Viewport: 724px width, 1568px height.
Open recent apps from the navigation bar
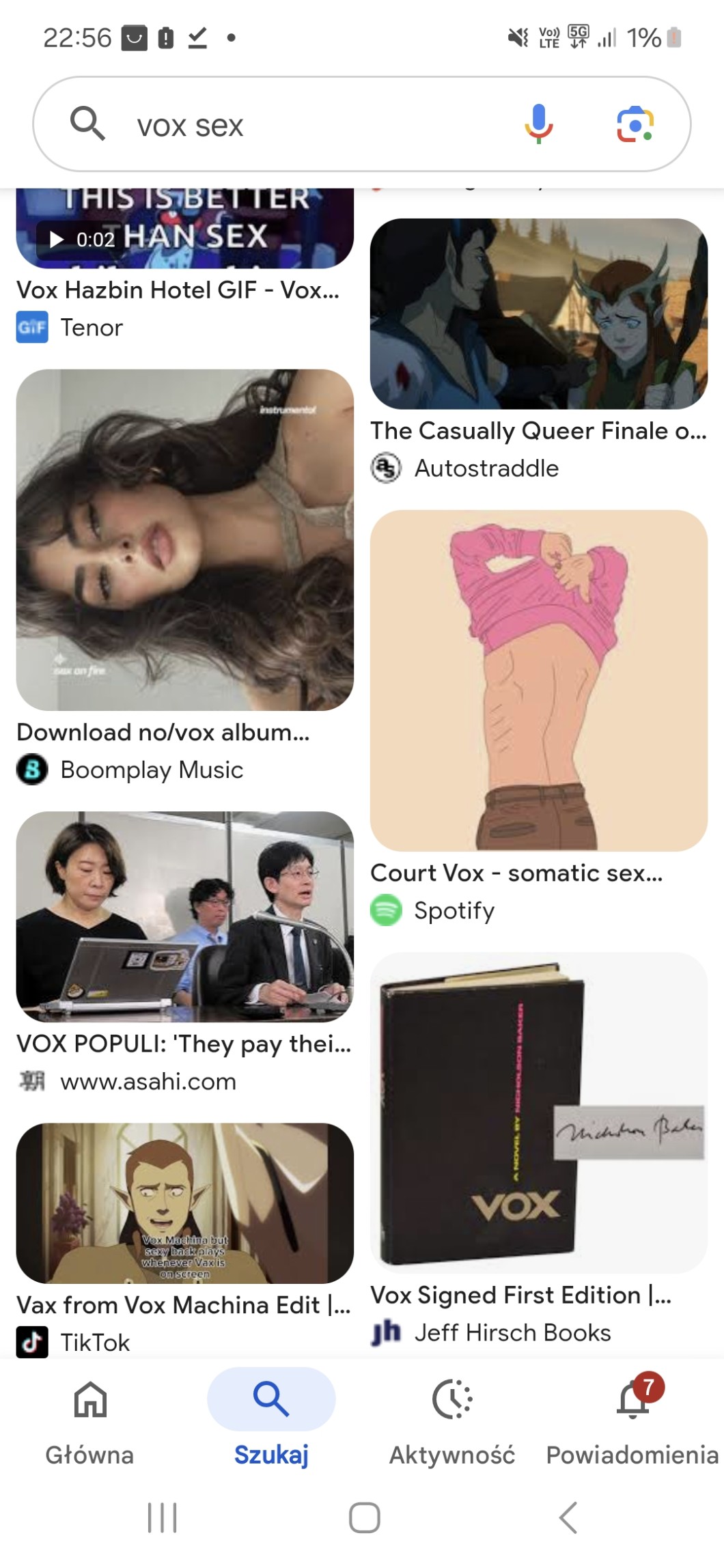tap(163, 1517)
